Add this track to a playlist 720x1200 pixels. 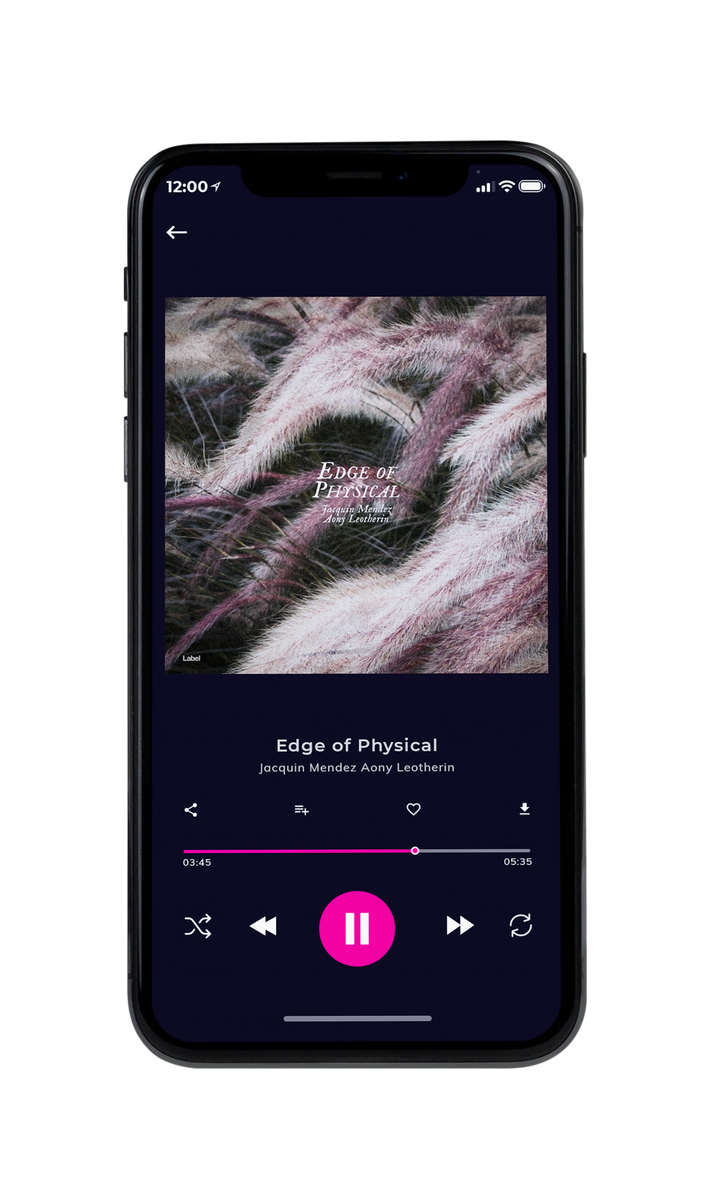pyautogui.click(x=301, y=810)
